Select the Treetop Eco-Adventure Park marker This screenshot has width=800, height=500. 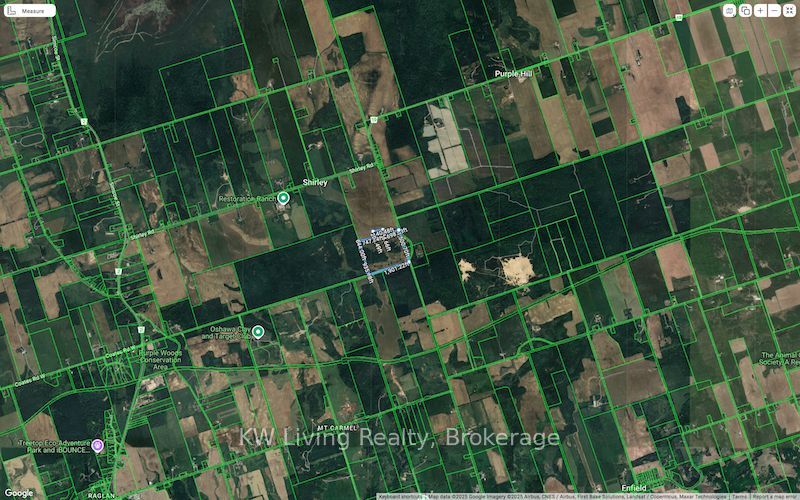[99, 444]
